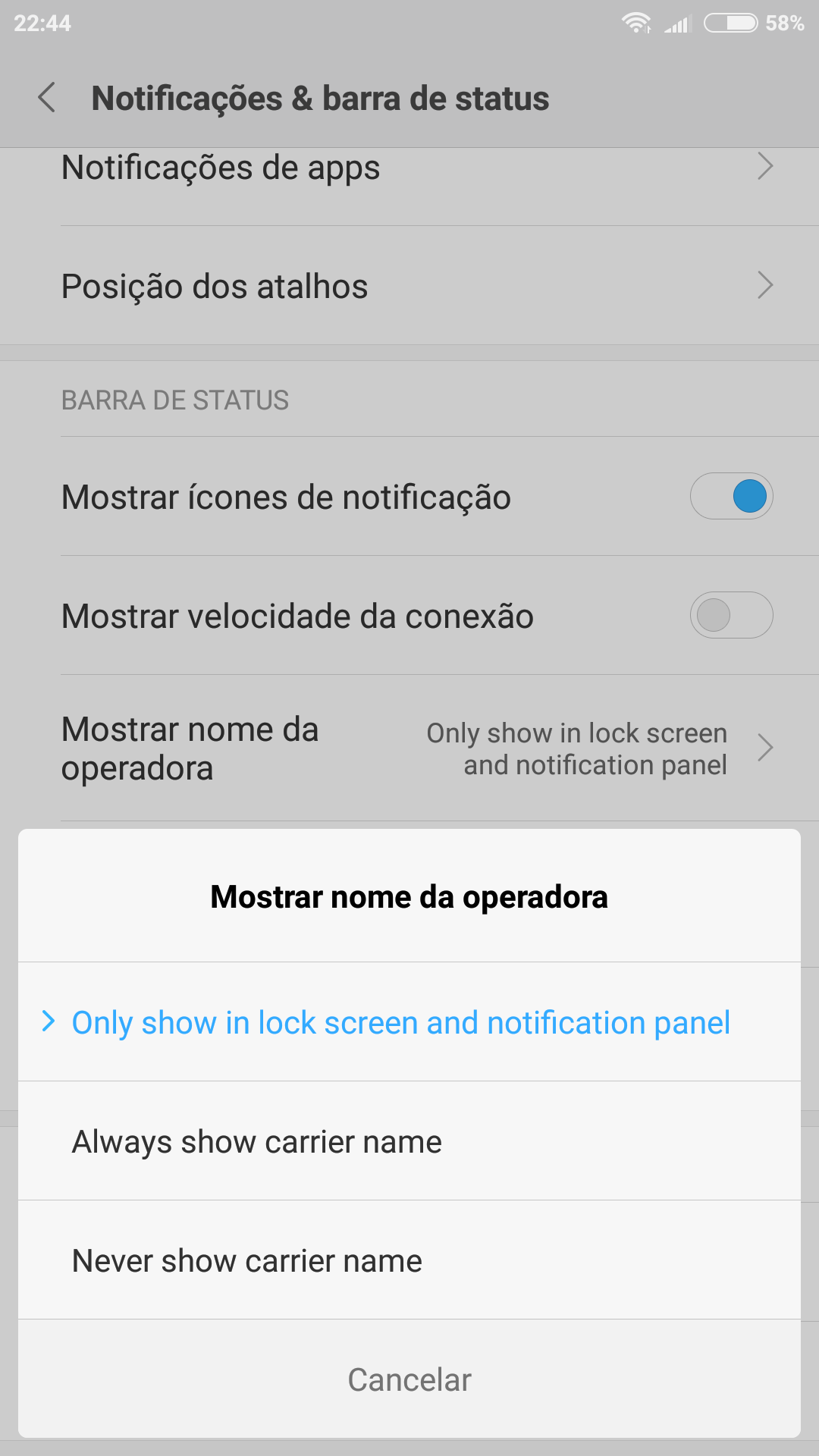
Task: Open Posição dos atalhos
Action: coord(409,286)
